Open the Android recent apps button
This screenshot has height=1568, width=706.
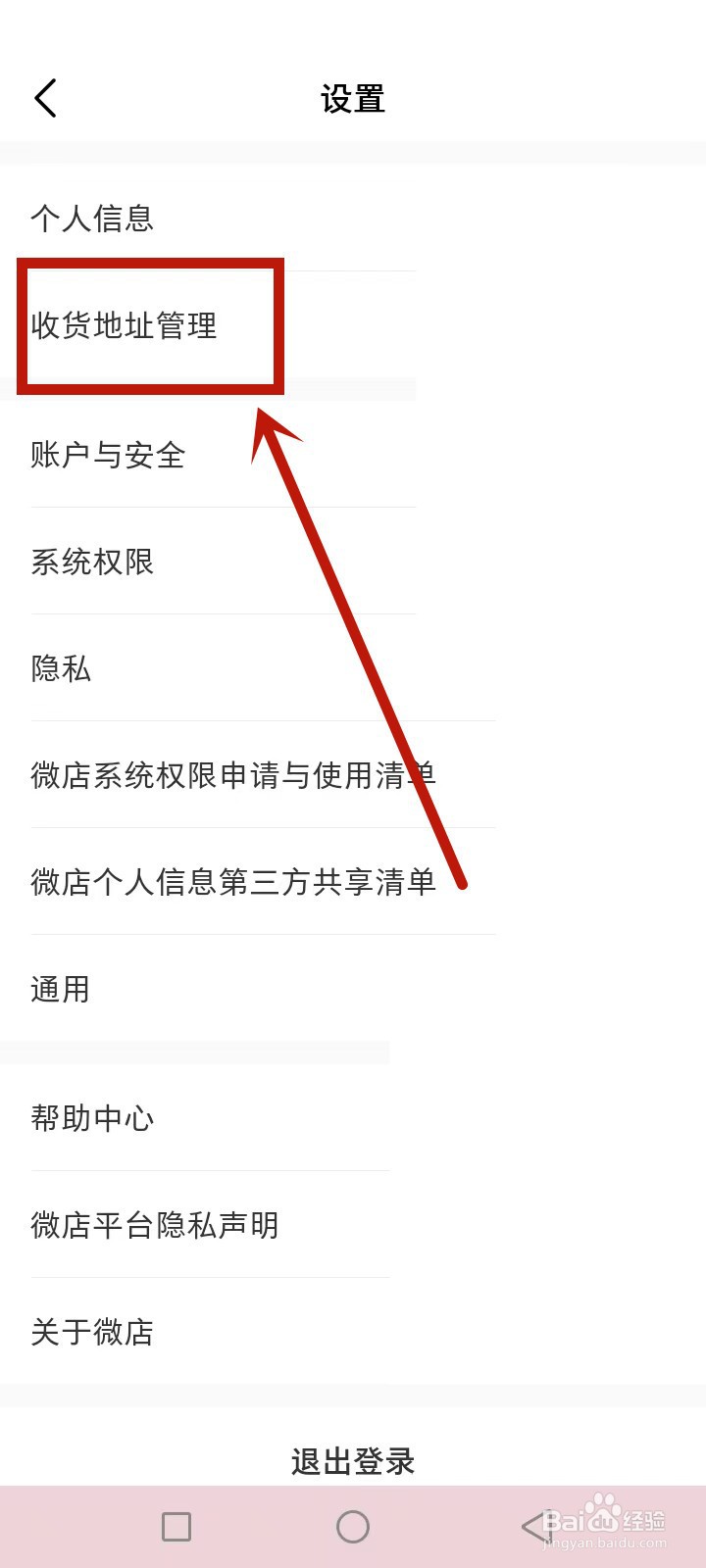point(176,1526)
